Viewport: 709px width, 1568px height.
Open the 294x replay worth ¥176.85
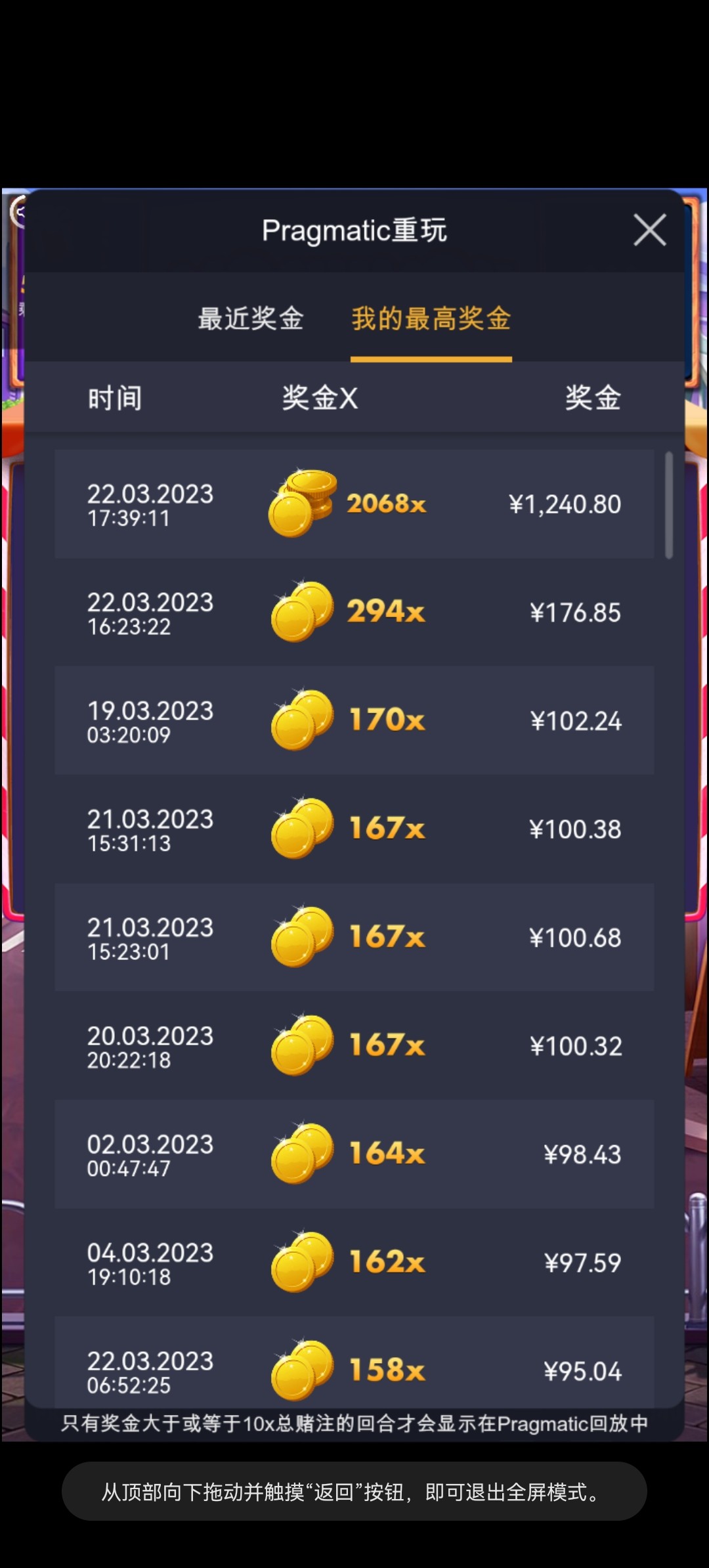(x=354, y=613)
